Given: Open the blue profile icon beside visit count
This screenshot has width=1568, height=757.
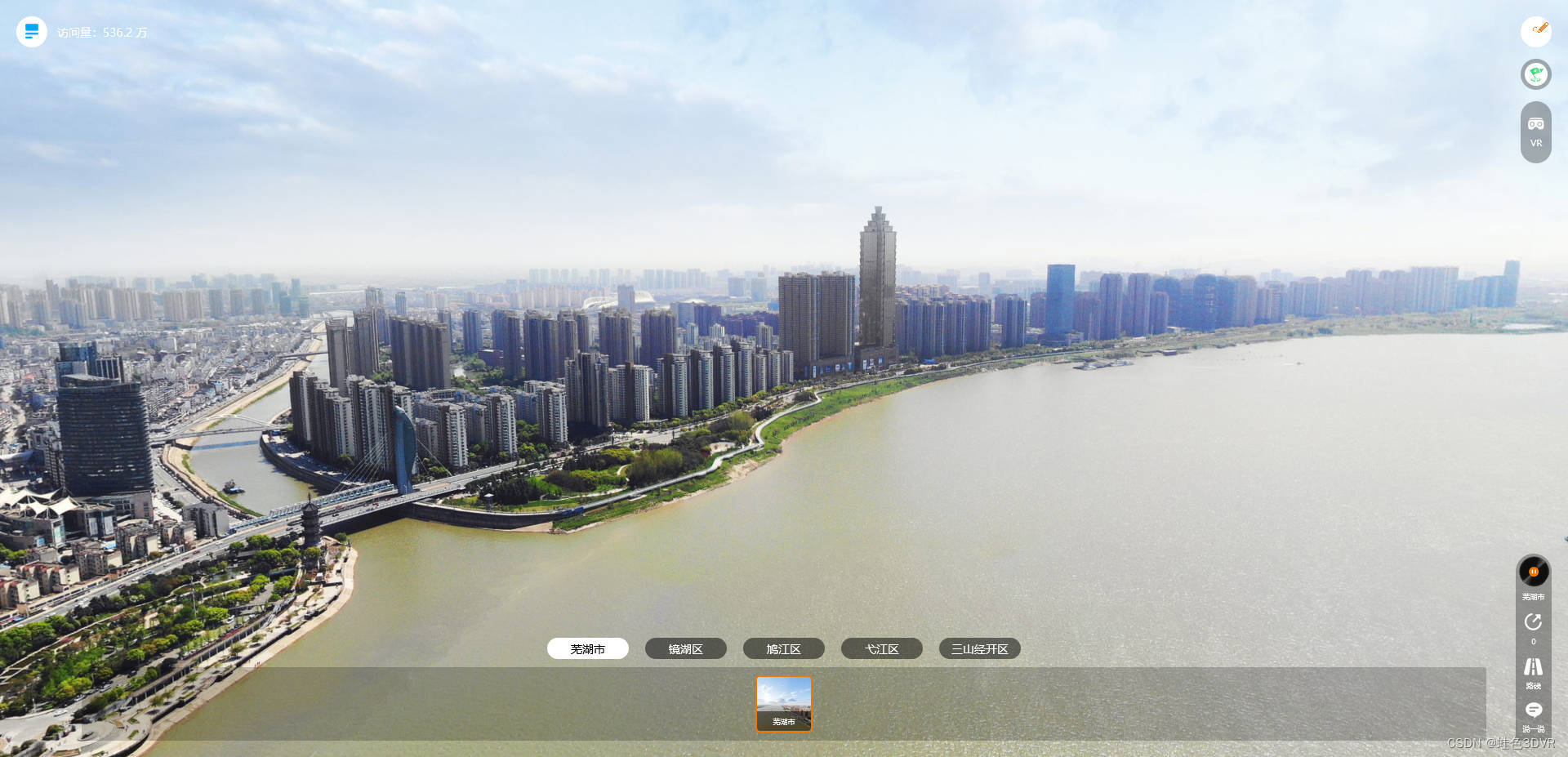Looking at the screenshot, I should (x=31, y=32).
